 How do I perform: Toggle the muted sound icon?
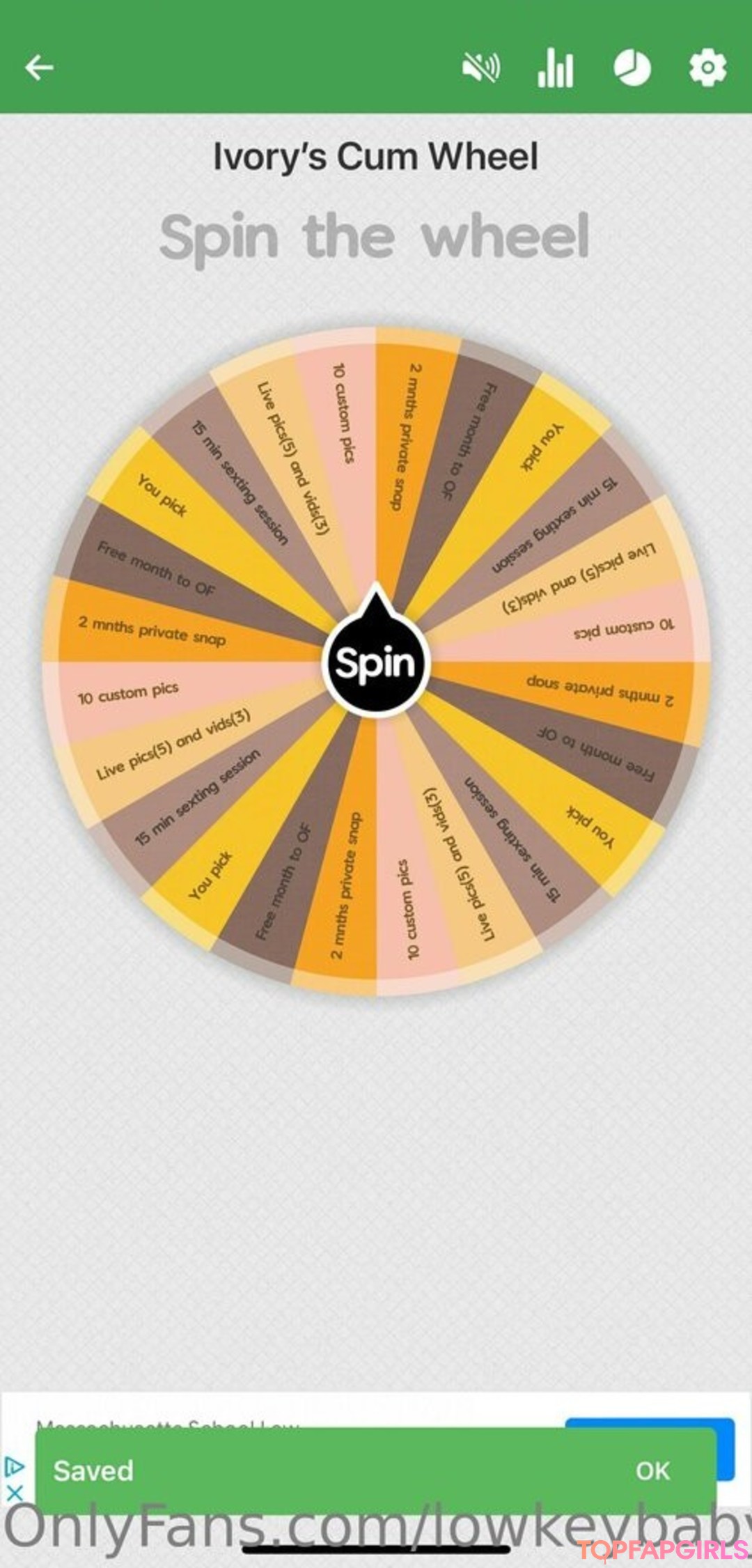480,68
